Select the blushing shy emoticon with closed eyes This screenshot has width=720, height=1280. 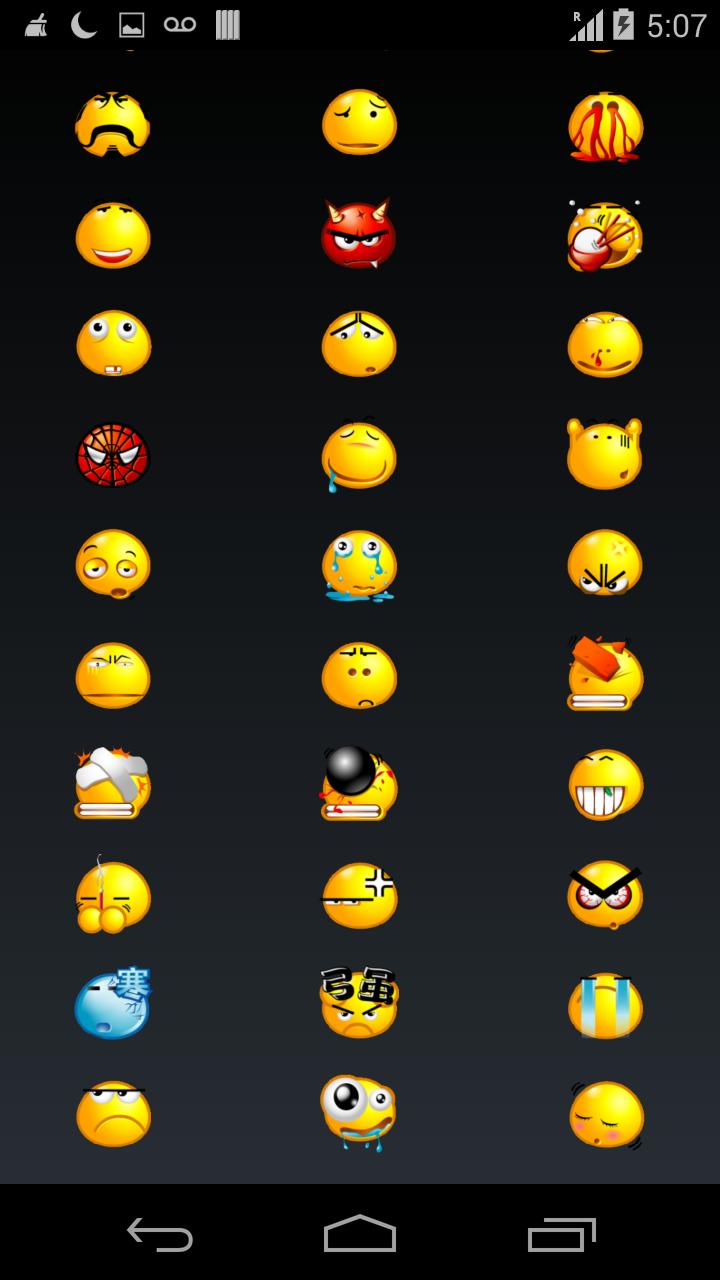pyautogui.click(x=605, y=1113)
